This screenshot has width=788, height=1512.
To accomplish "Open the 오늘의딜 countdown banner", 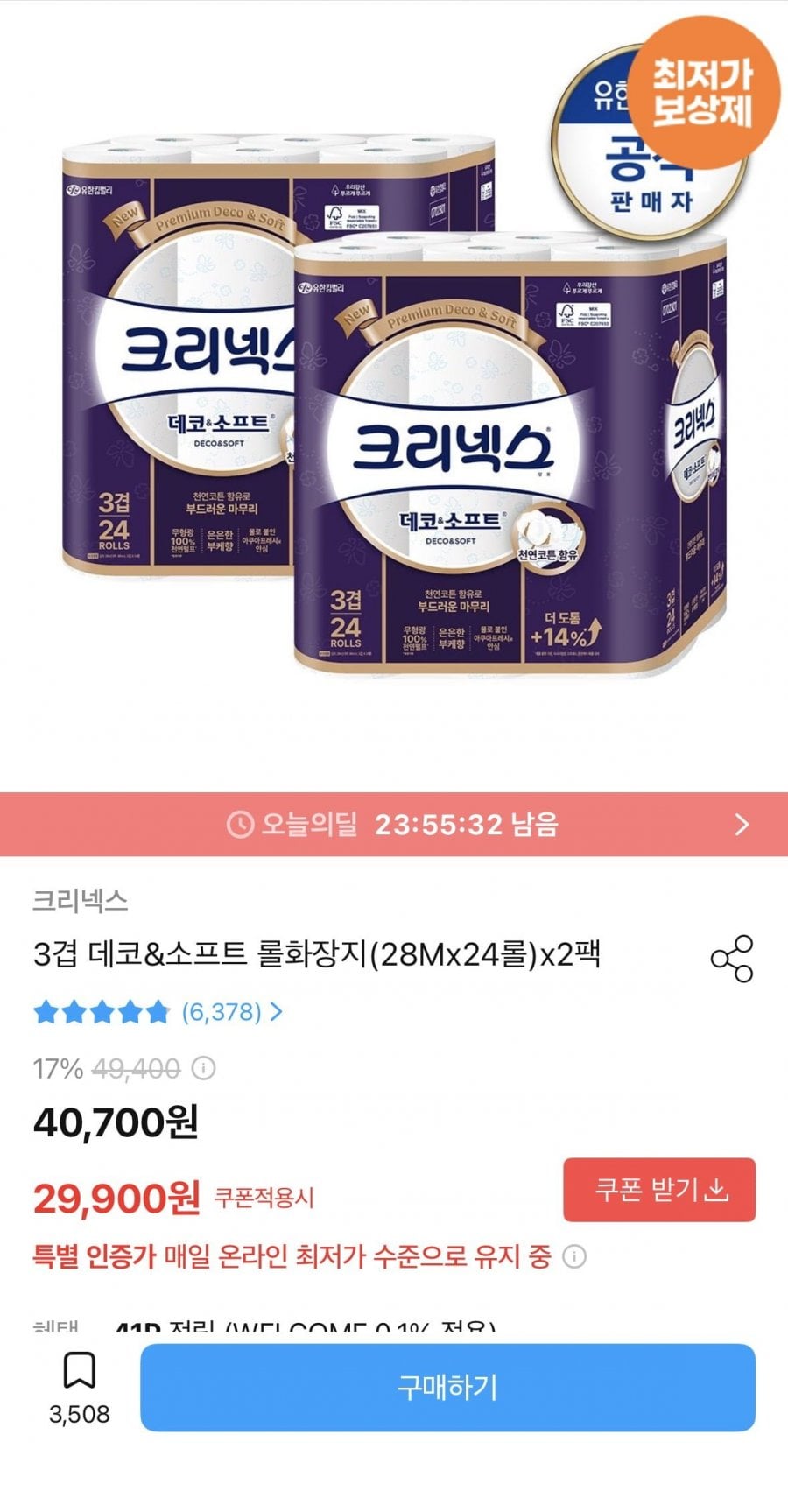I will [x=394, y=824].
